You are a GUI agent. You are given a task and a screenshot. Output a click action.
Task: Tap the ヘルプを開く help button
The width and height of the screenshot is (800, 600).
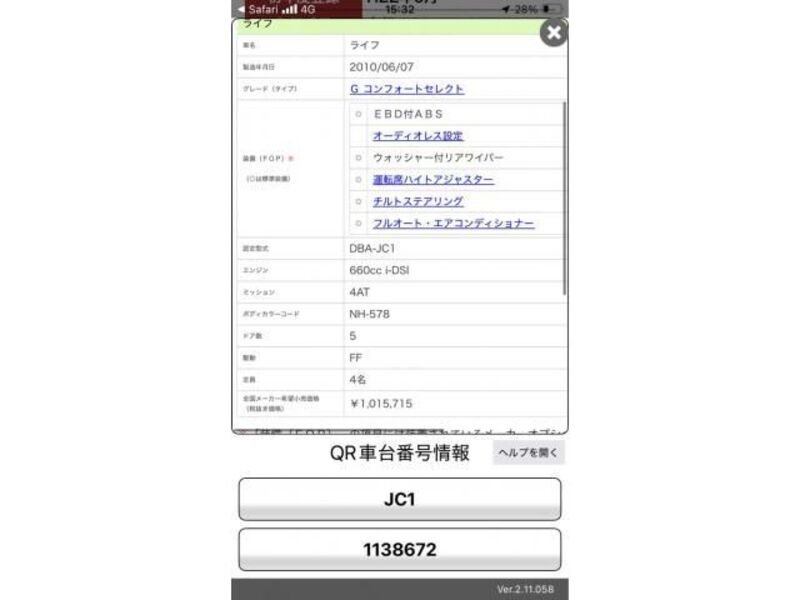529,453
